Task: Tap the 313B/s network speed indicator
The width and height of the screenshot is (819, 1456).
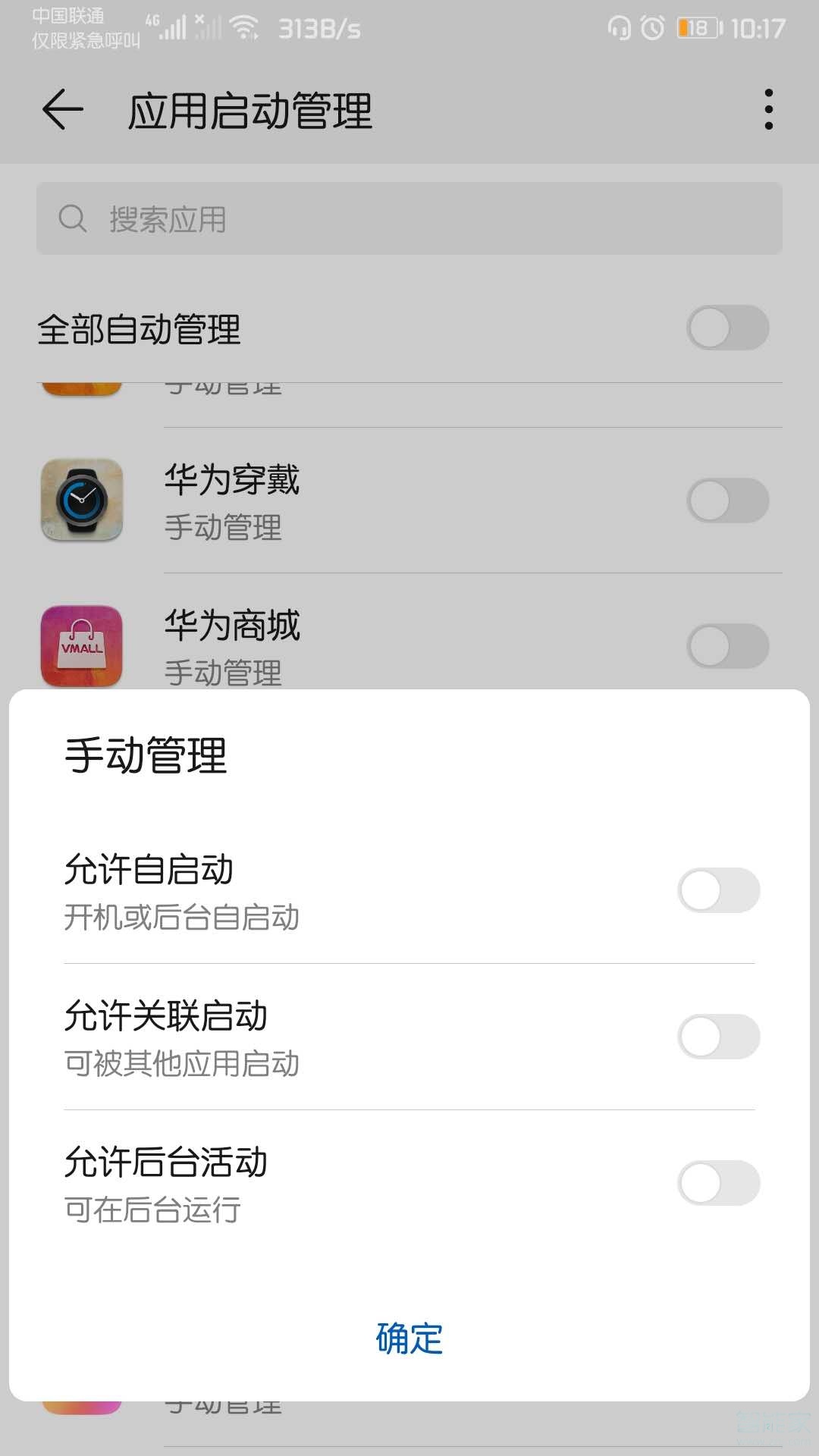Action: tap(318, 28)
